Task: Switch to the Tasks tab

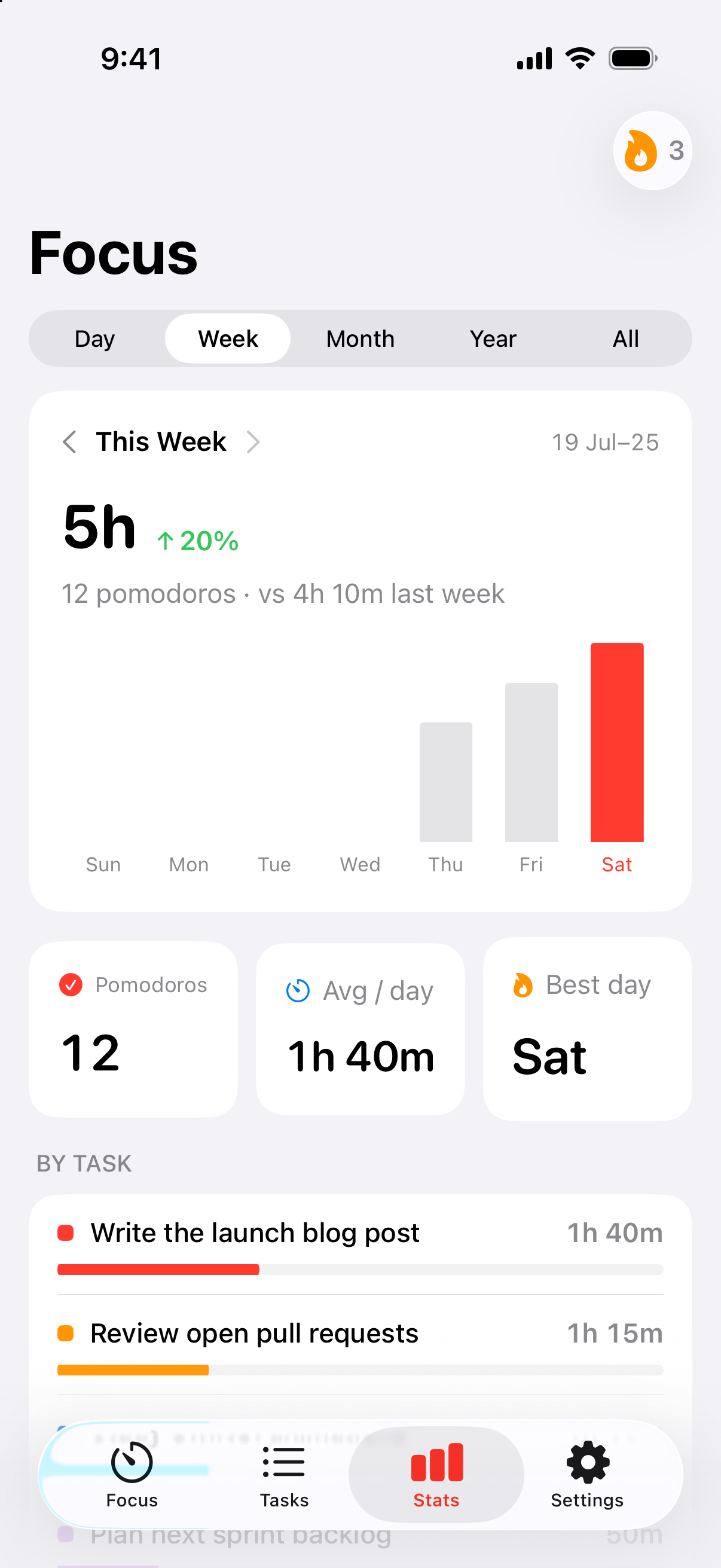Action: pos(284,1475)
